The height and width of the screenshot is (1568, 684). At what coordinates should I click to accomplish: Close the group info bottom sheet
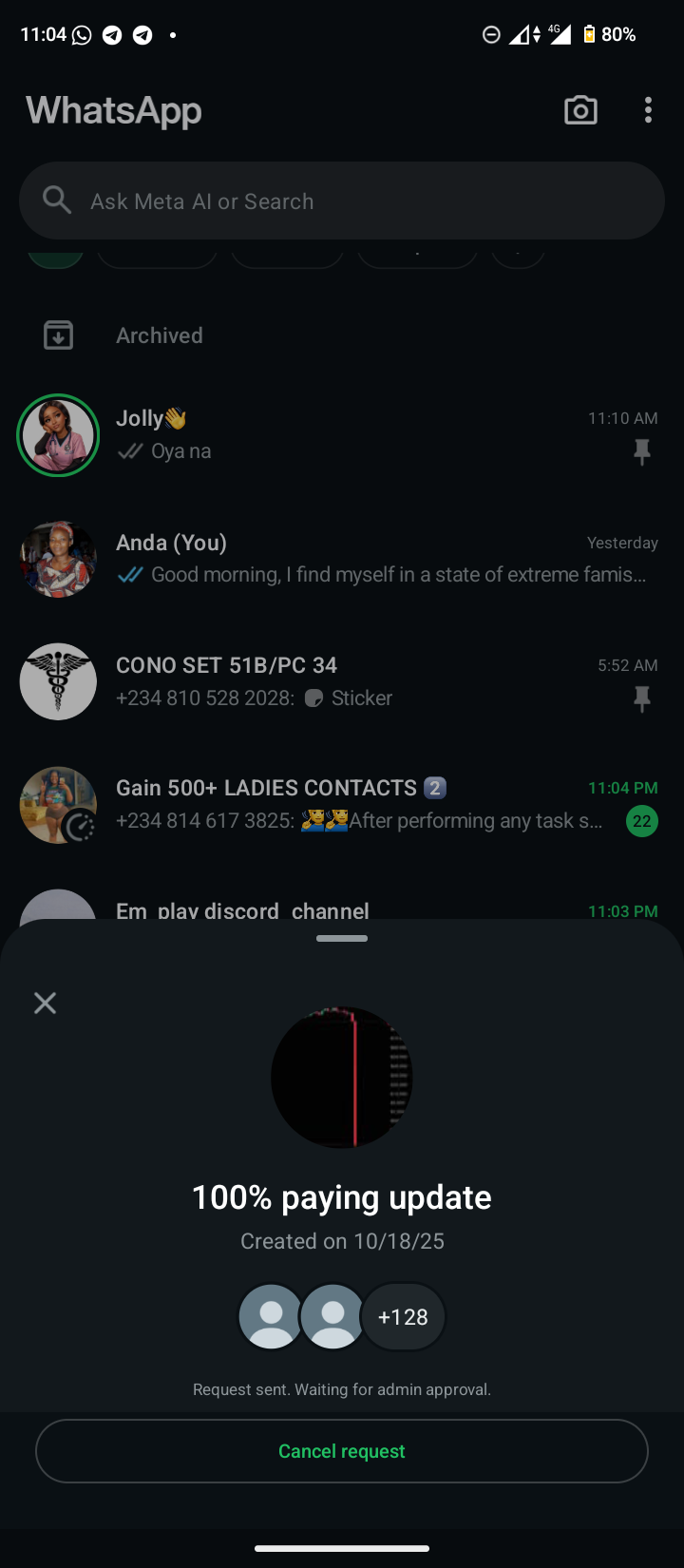[x=45, y=1003]
